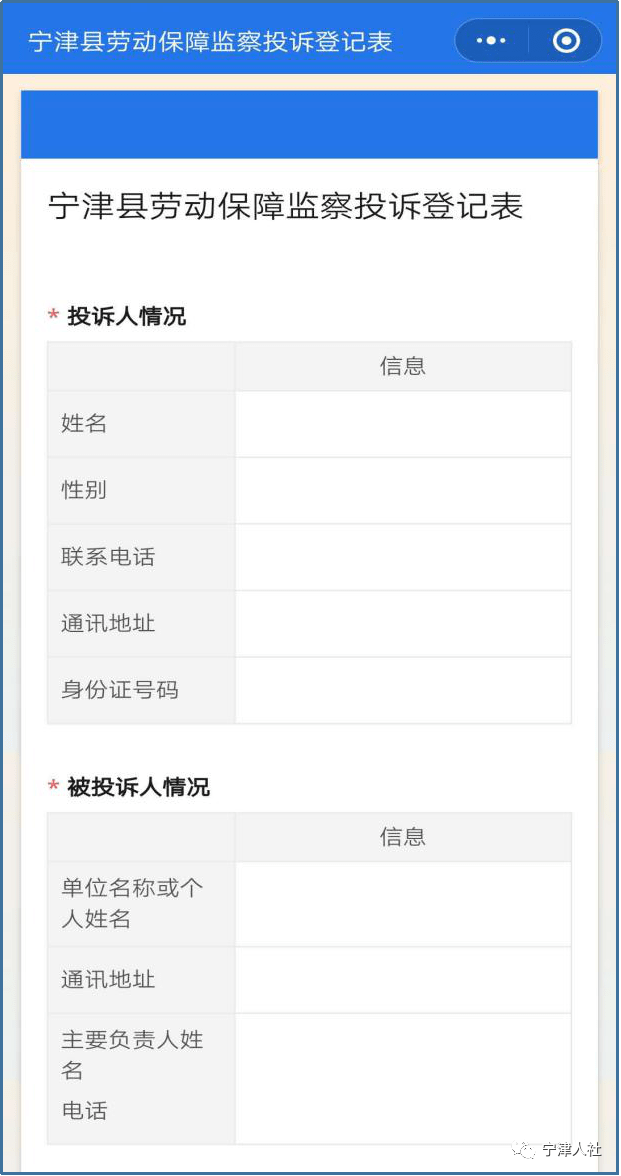
Task: Tap 通讯地址 field under 被投诉人情况
Action: (403, 980)
